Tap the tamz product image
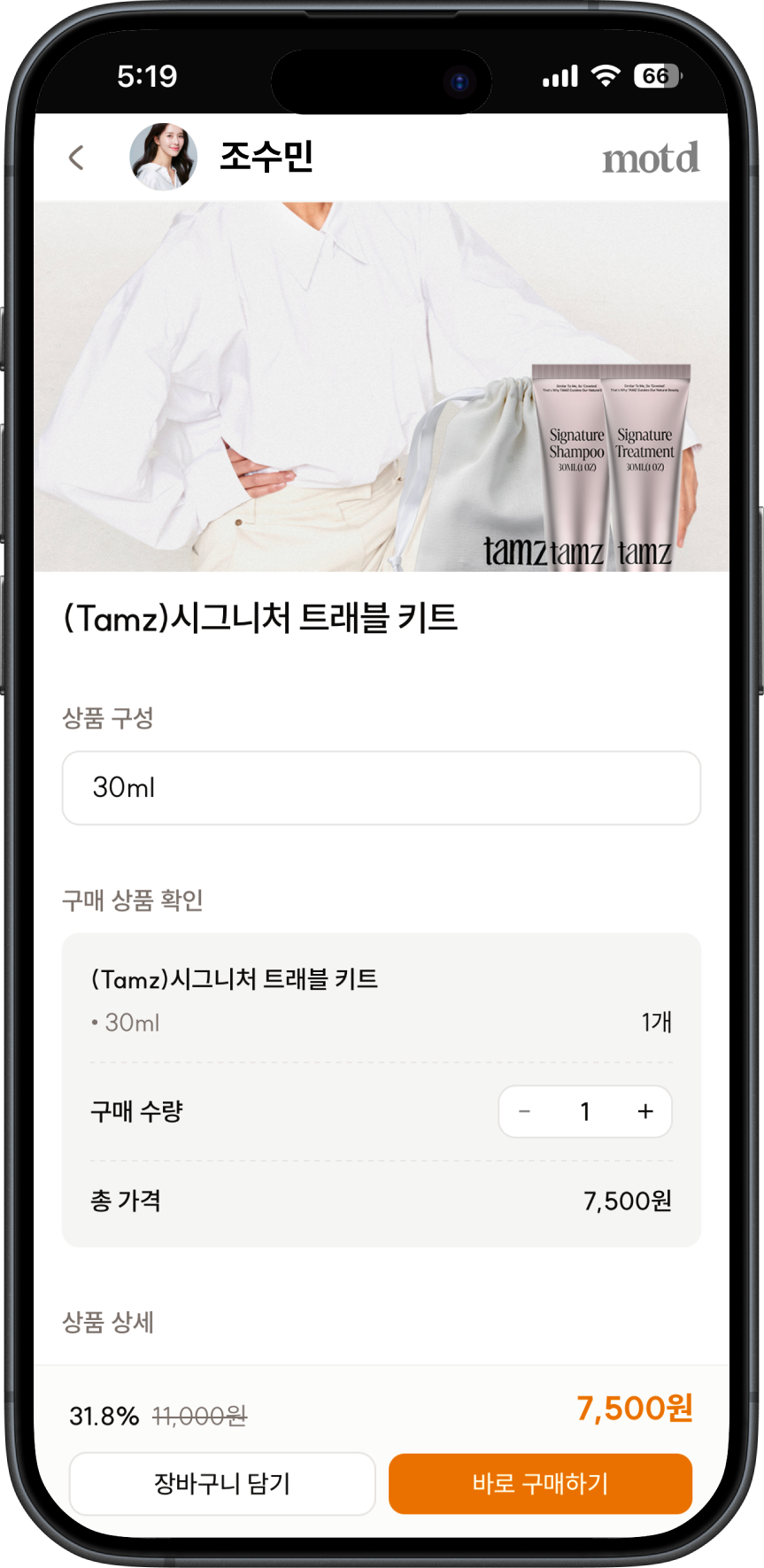 coord(381,385)
